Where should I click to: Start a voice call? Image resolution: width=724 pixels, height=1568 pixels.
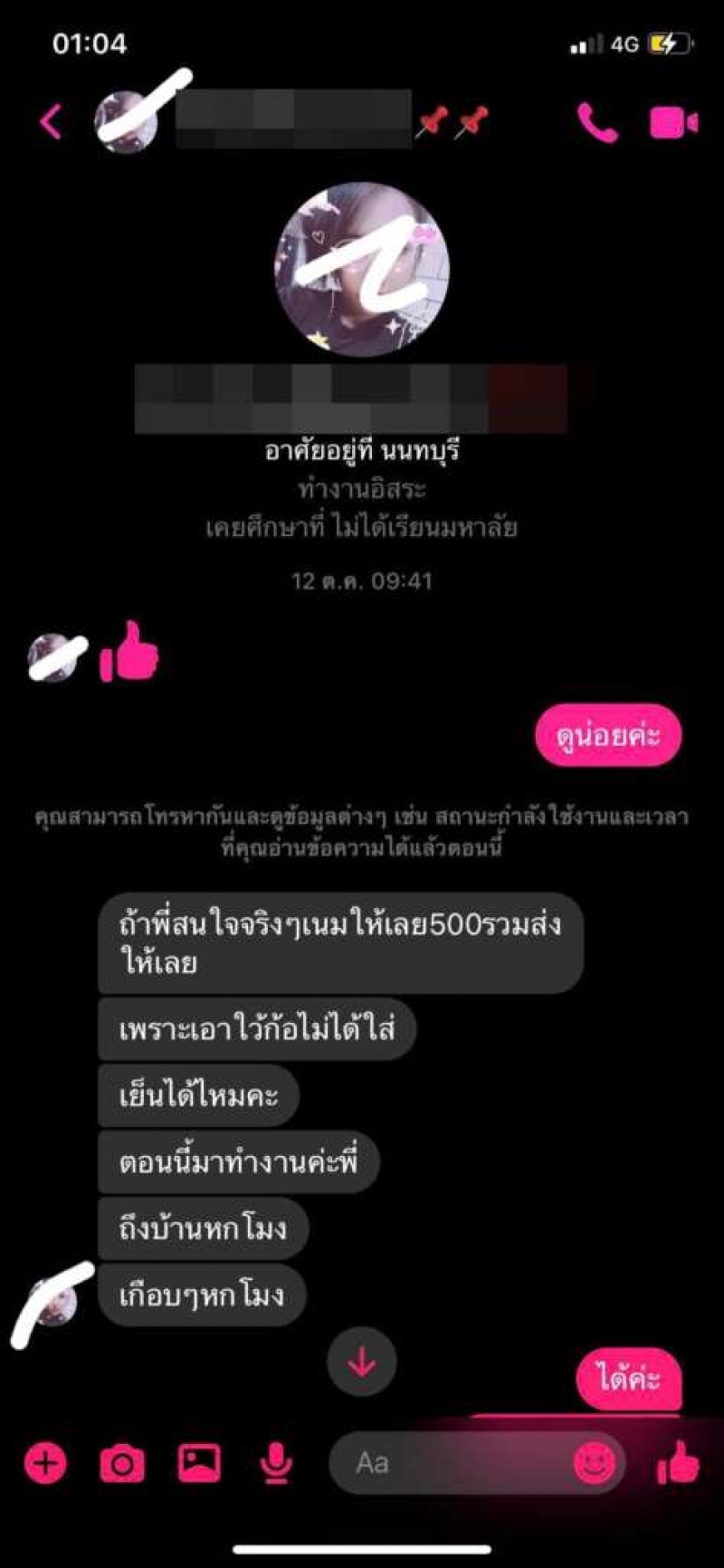pos(597,122)
